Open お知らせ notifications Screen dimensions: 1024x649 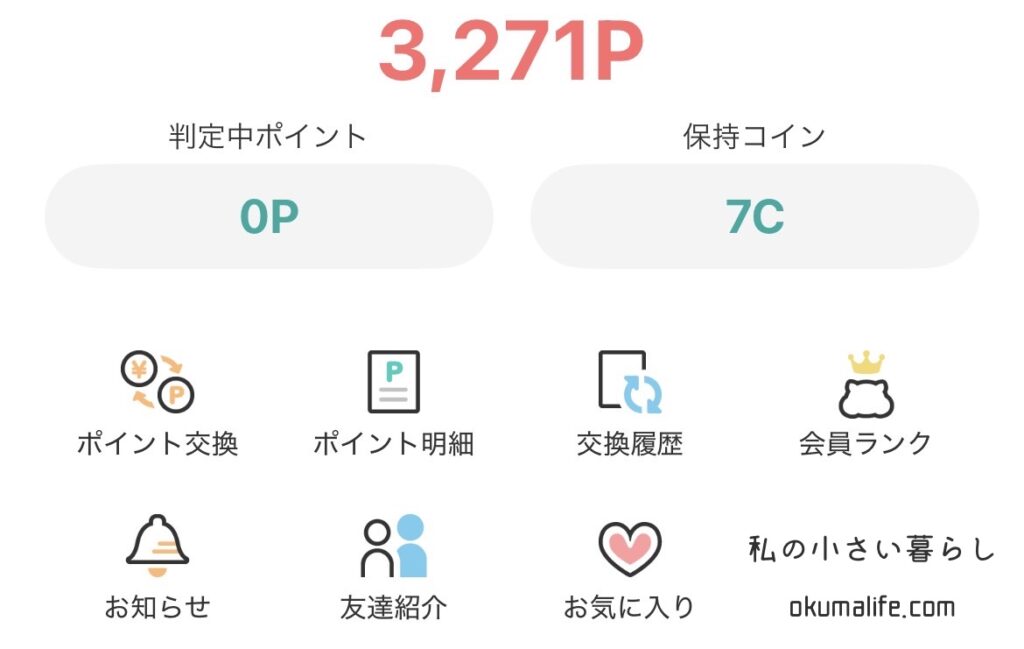[157, 548]
